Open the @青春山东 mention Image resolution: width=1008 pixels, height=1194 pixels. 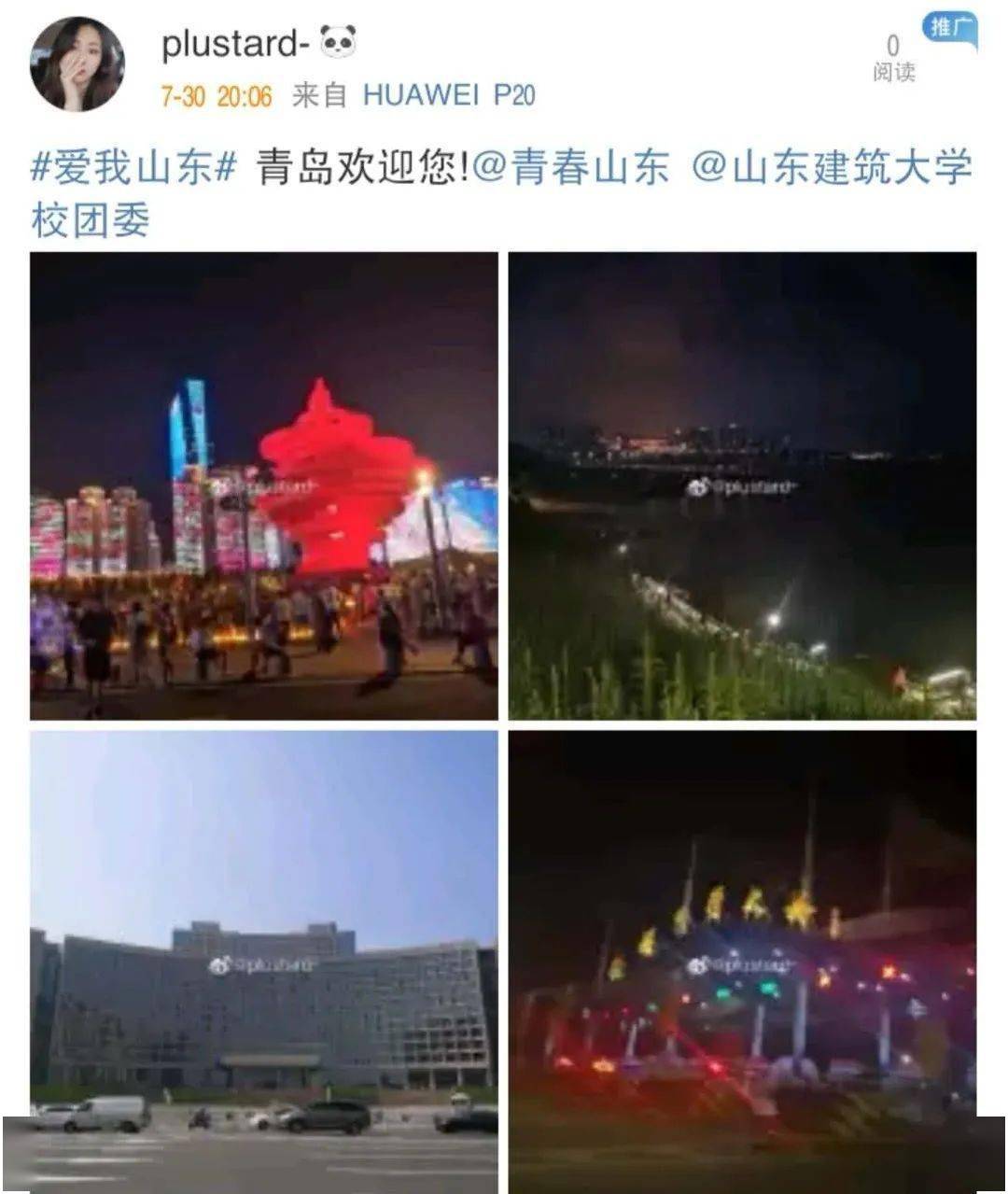pos(572,169)
